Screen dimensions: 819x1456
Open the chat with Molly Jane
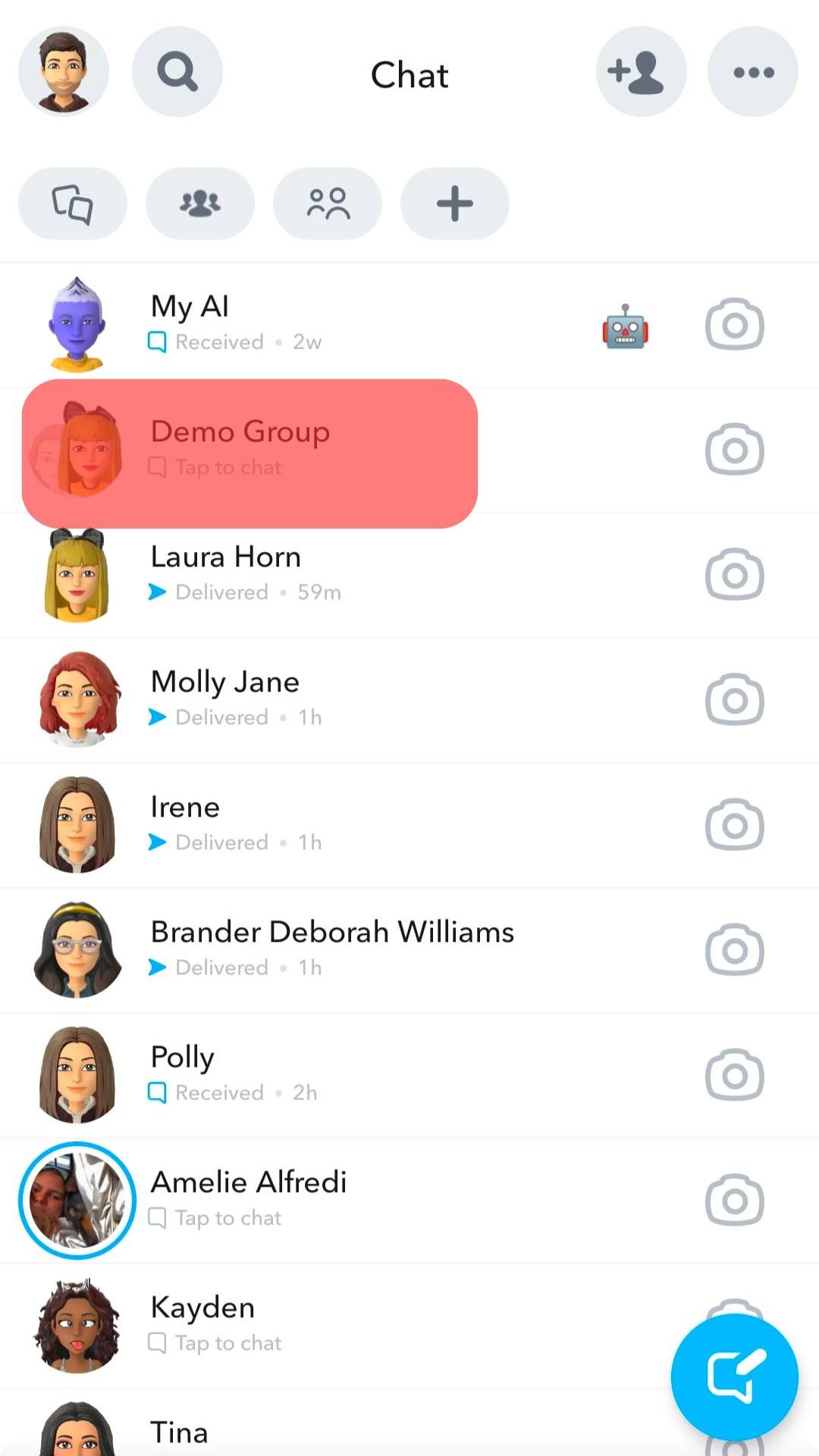pyautogui.click(x=303, y=699)
